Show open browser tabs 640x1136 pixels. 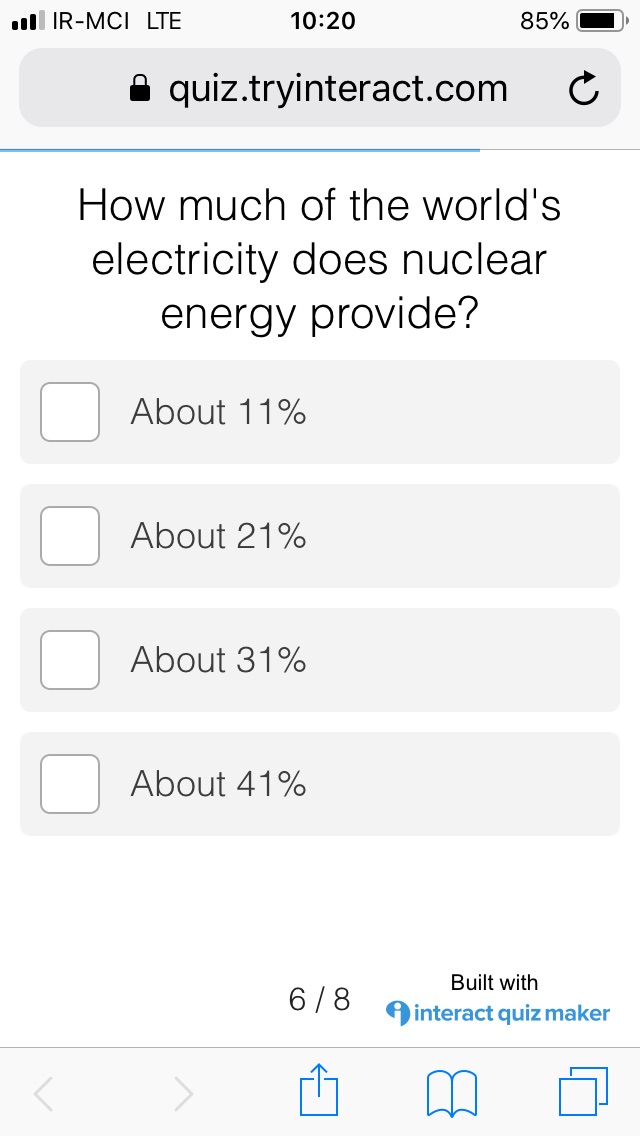point(583,1091)
